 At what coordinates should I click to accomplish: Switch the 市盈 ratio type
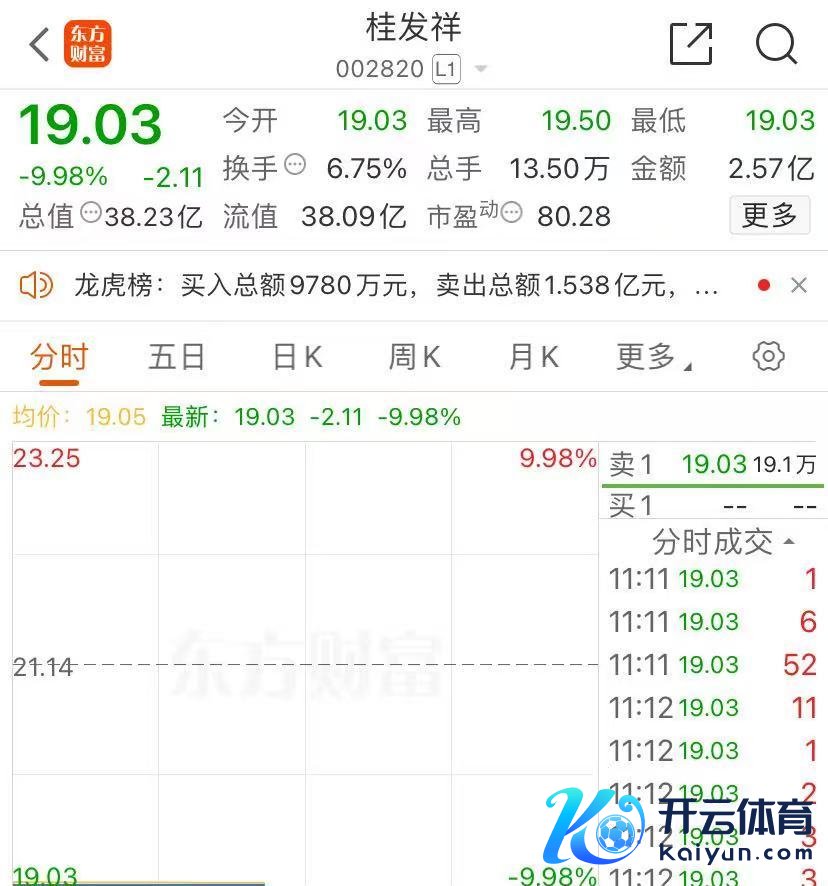coord(511,212)
